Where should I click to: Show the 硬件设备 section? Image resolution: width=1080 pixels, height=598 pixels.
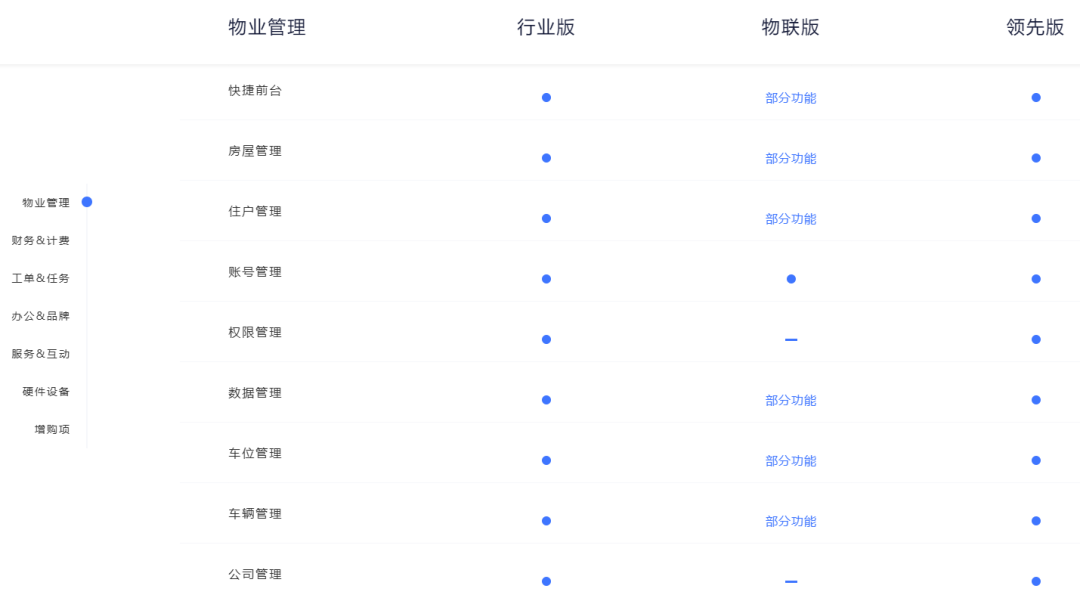[46, 392]
